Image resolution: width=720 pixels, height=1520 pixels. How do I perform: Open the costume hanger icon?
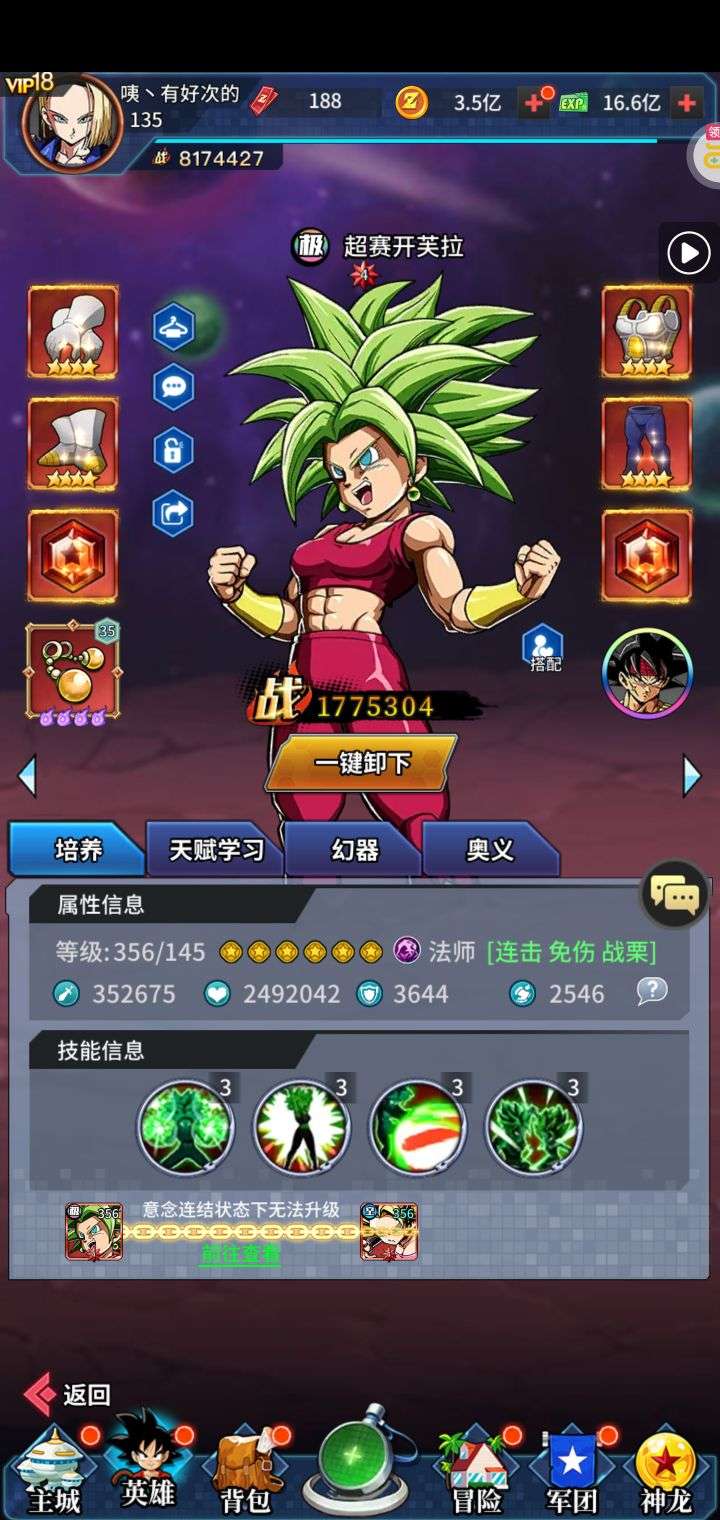point(173,326)
